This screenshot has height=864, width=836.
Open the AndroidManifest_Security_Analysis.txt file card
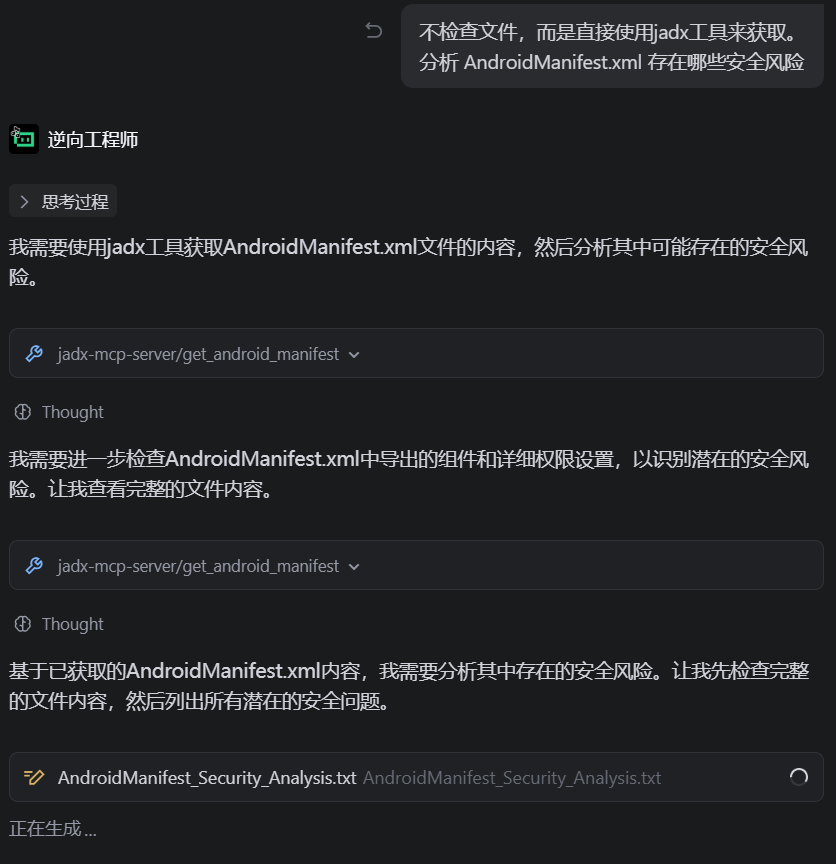[416, 777]
